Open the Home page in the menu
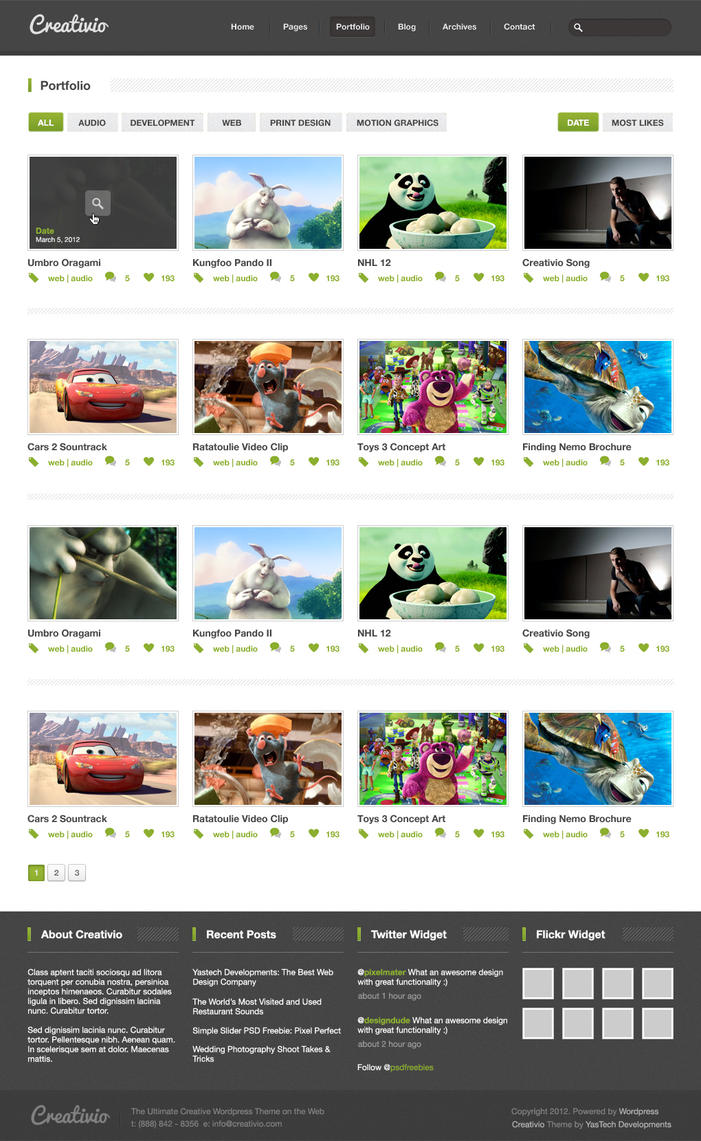This screenshot has width=701, height=1141. point(242,27)
